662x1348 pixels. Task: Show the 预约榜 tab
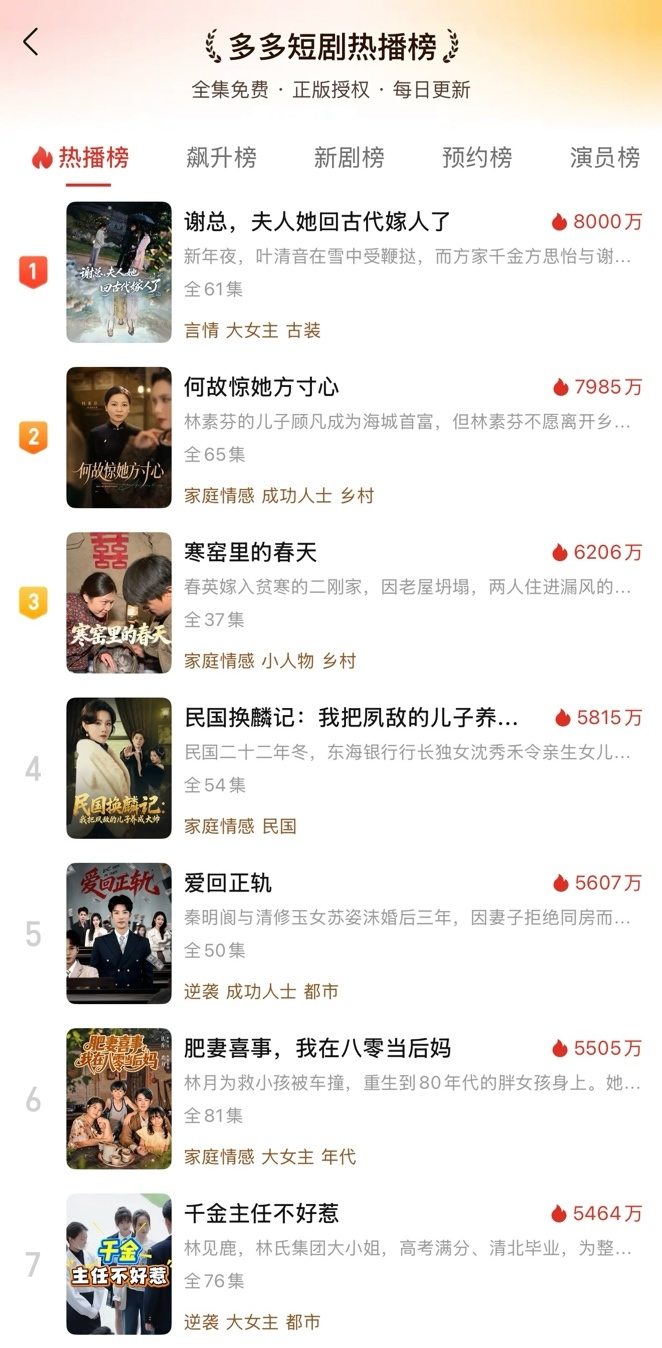pos(477,158)
